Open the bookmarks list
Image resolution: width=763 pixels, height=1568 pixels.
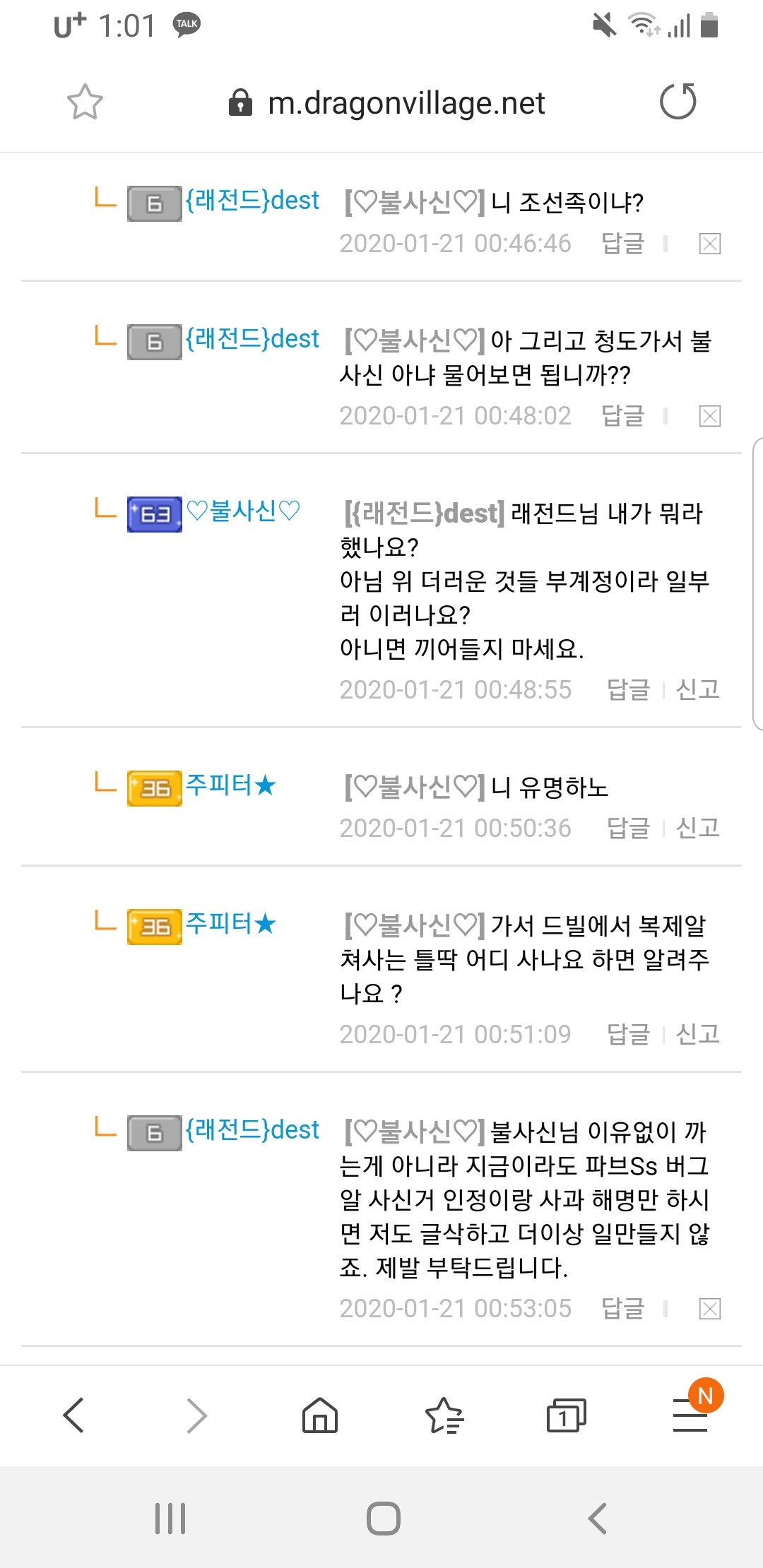click(x=444, y=1415)
